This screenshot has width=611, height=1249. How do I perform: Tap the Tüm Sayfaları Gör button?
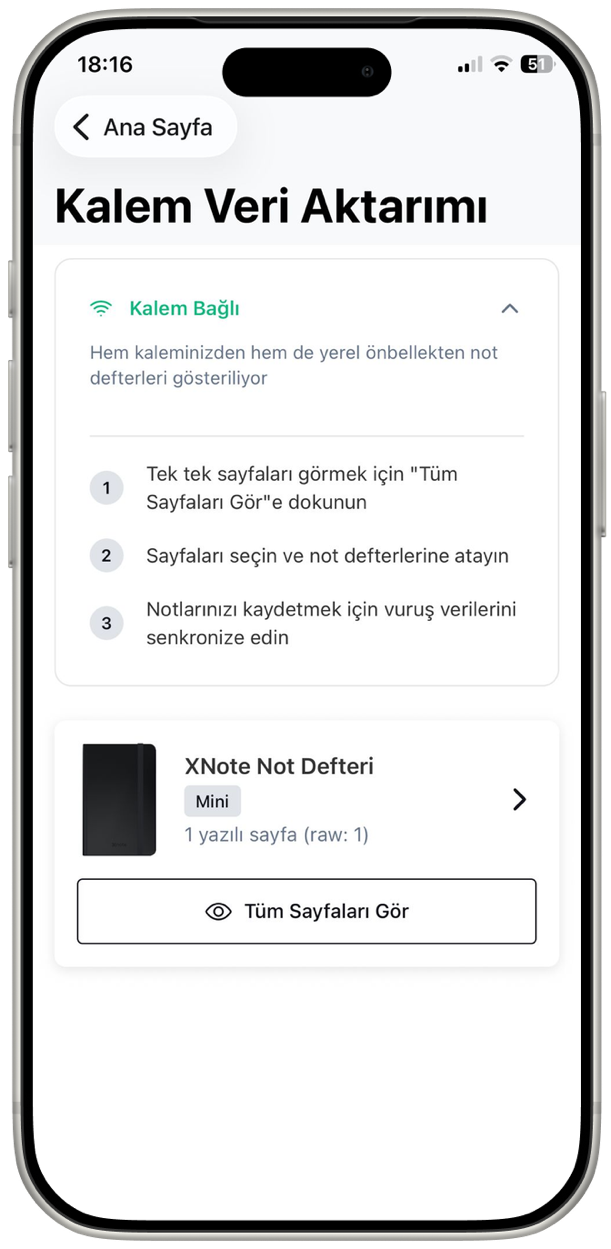click(306, 911)
